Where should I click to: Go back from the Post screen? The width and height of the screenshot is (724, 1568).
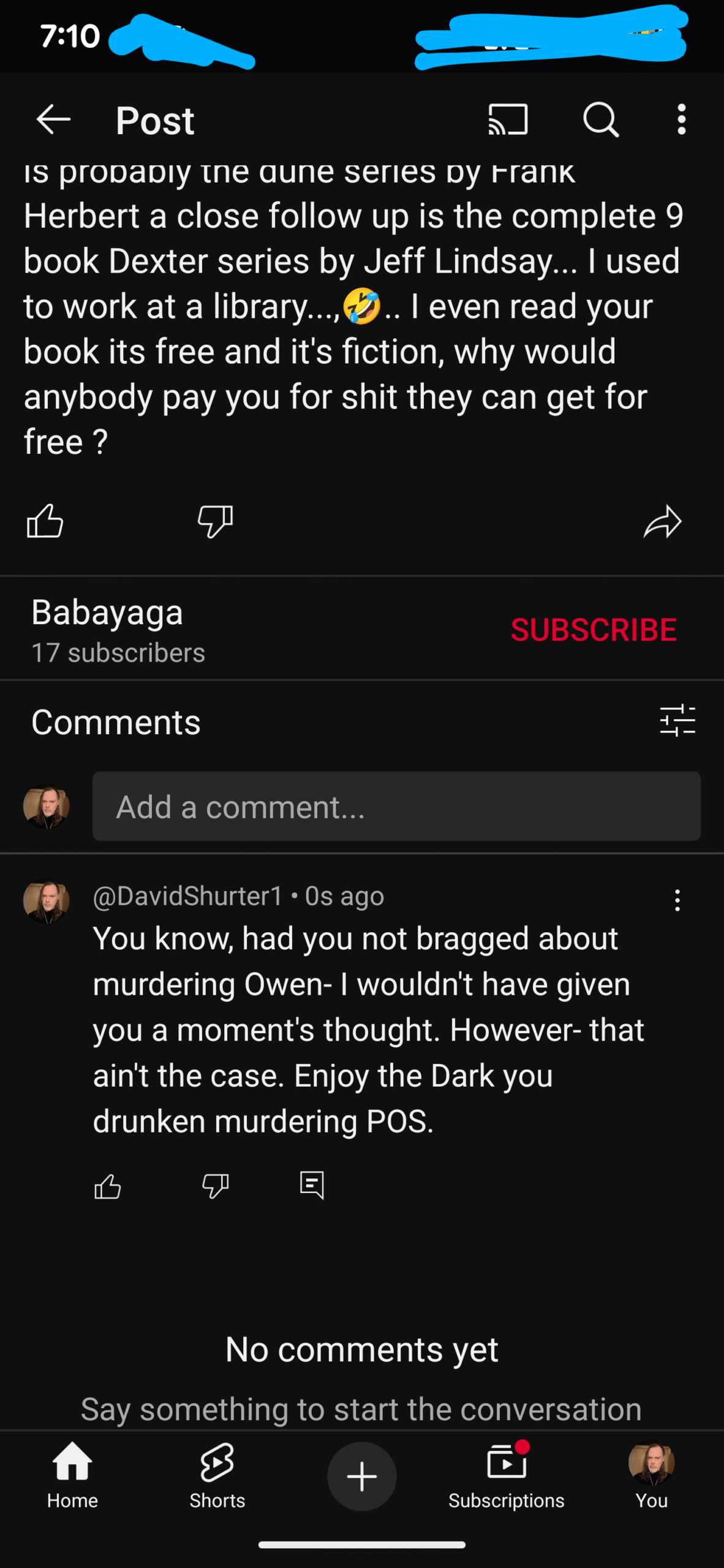[53, 119]
